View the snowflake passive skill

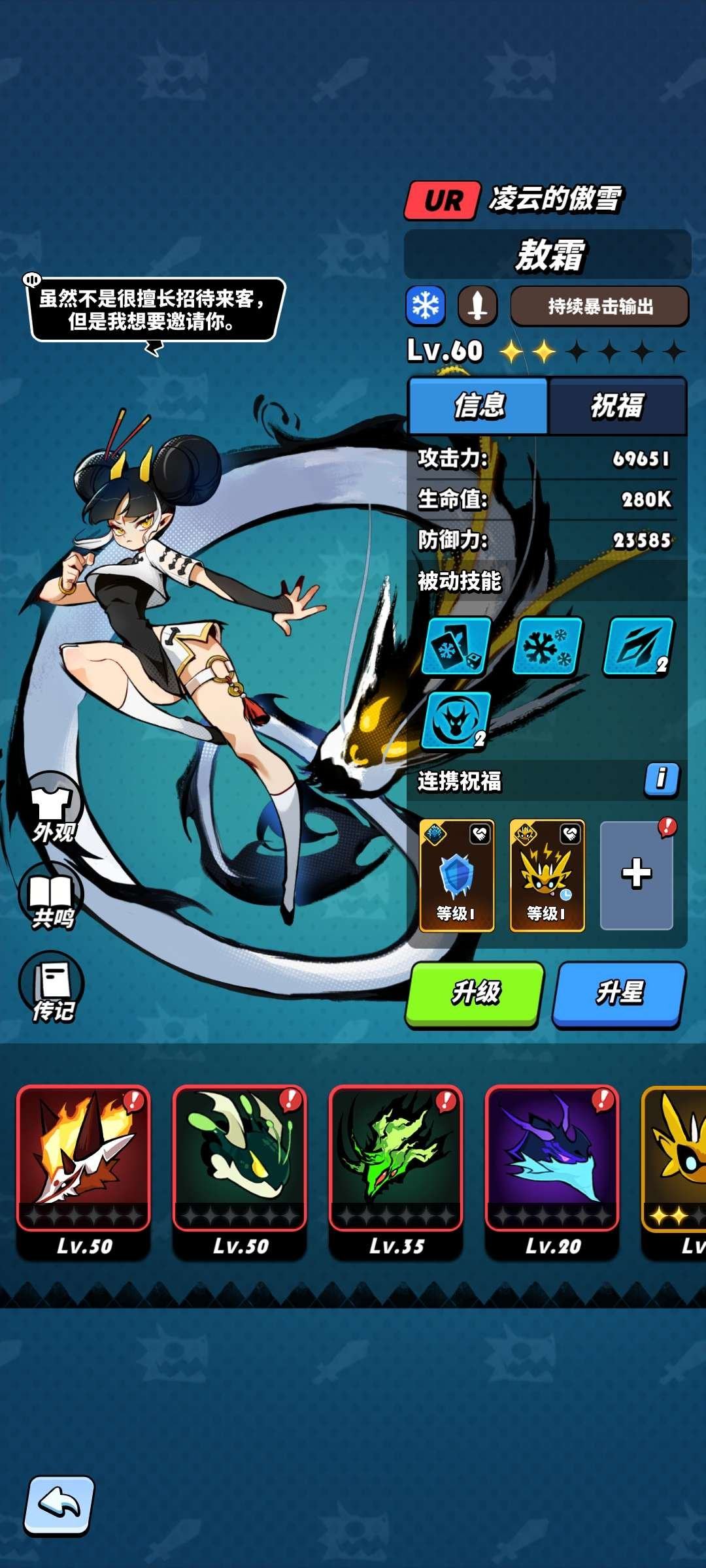(x=547, y=647)
